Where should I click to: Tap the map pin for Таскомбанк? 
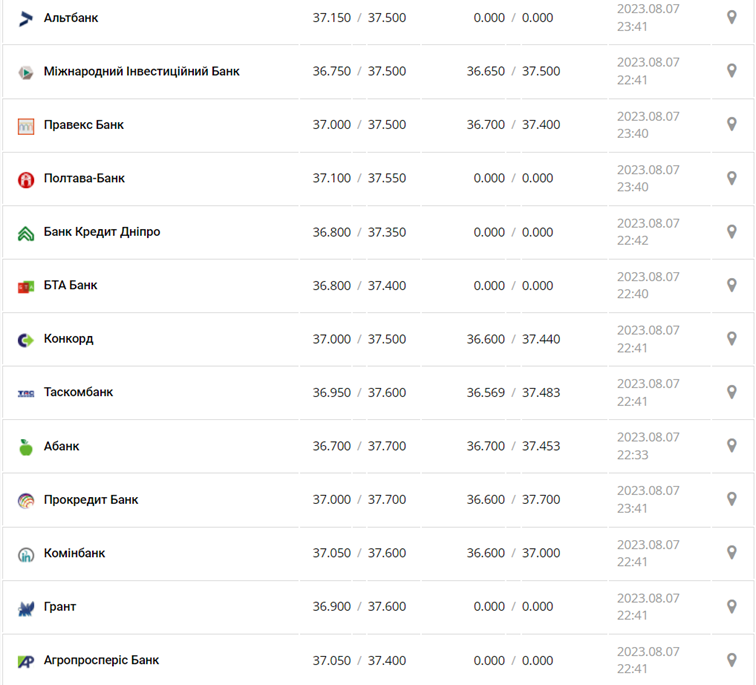[x=731, y=392]
